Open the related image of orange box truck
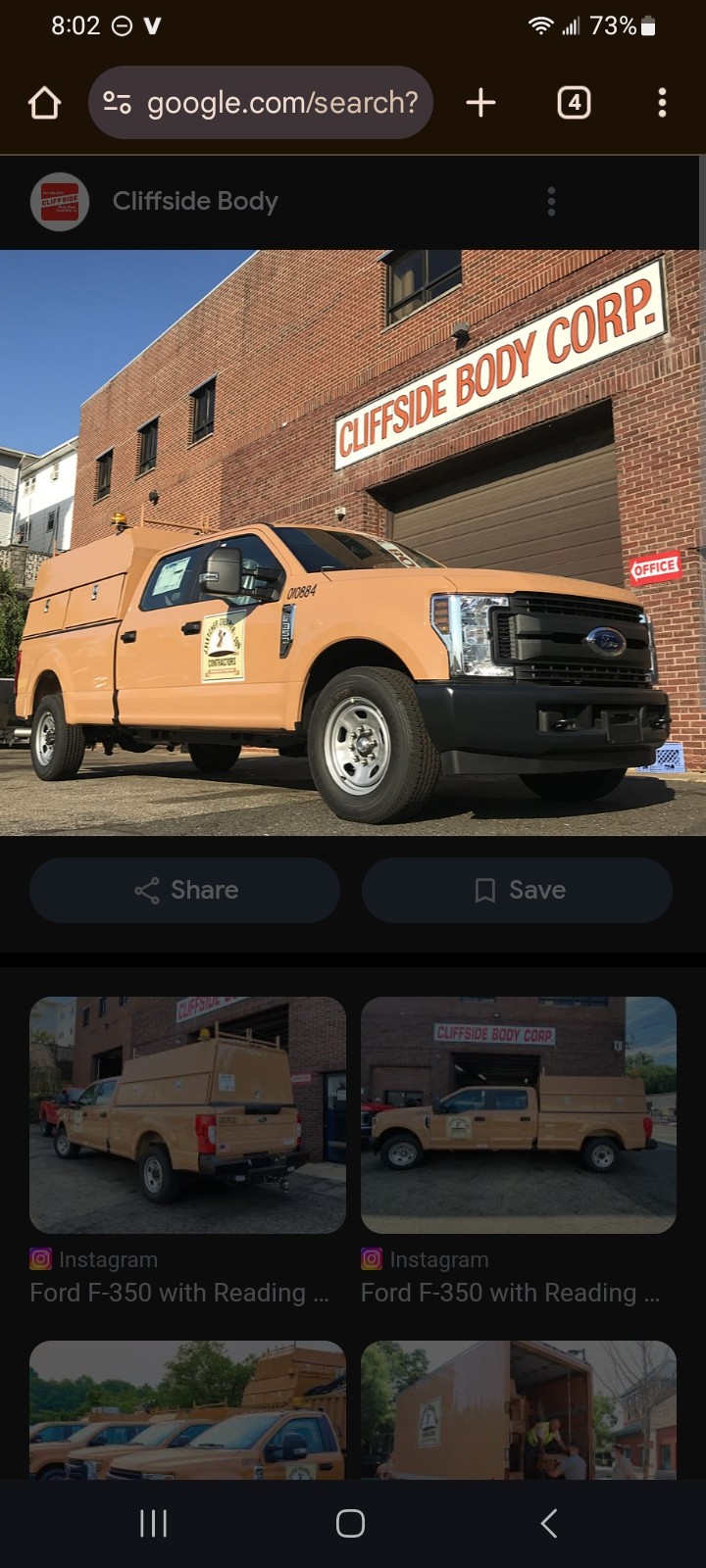 [x=519, y=1411]
